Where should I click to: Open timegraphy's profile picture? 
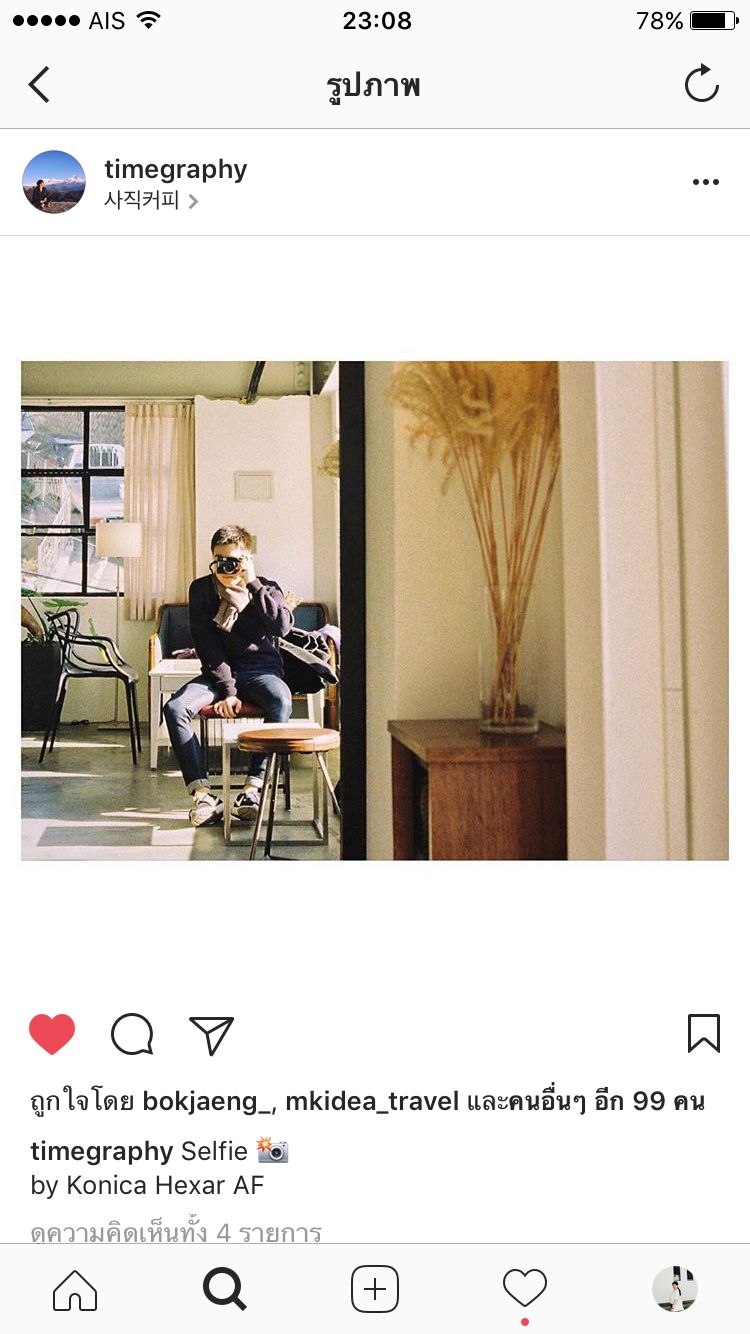pos(54,182)
